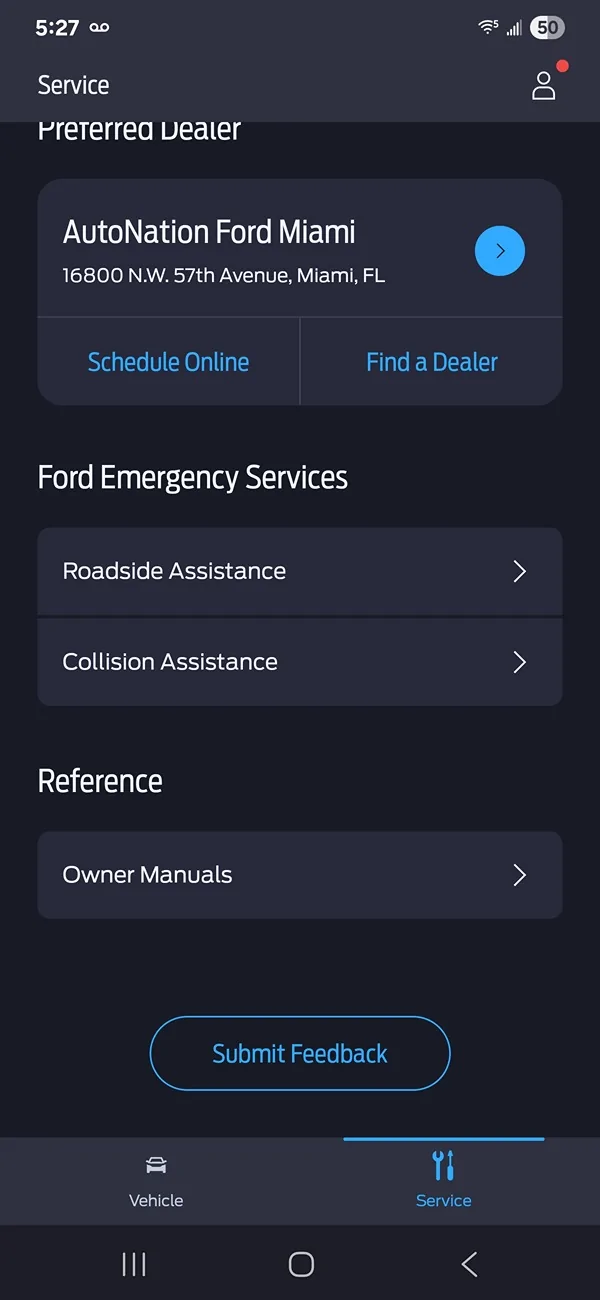Screen dimensions: 600x1300
Task: Go to the system home screen
Action: click(301, 1264)
